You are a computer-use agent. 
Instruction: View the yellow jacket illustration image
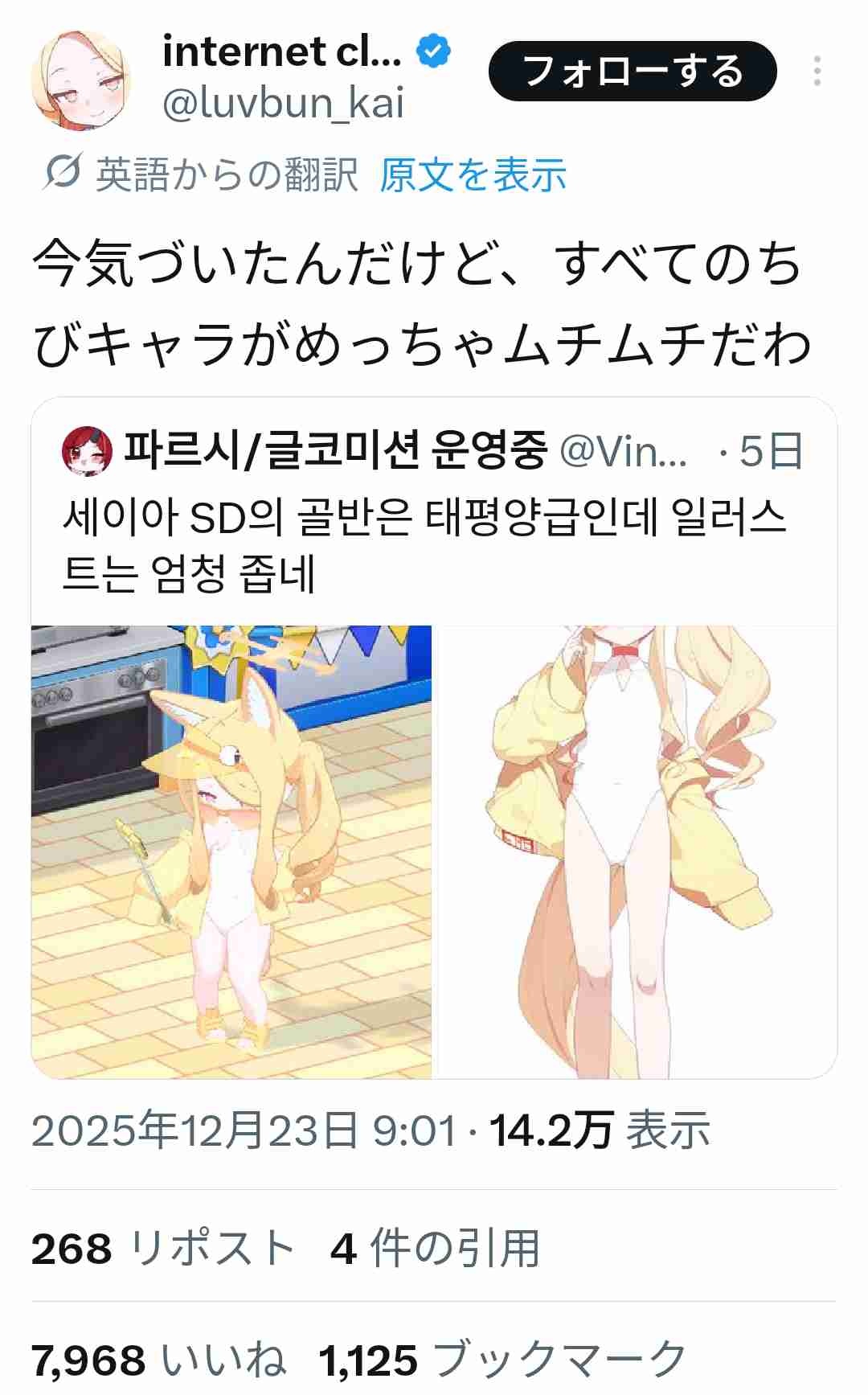(x=636, y=851)
